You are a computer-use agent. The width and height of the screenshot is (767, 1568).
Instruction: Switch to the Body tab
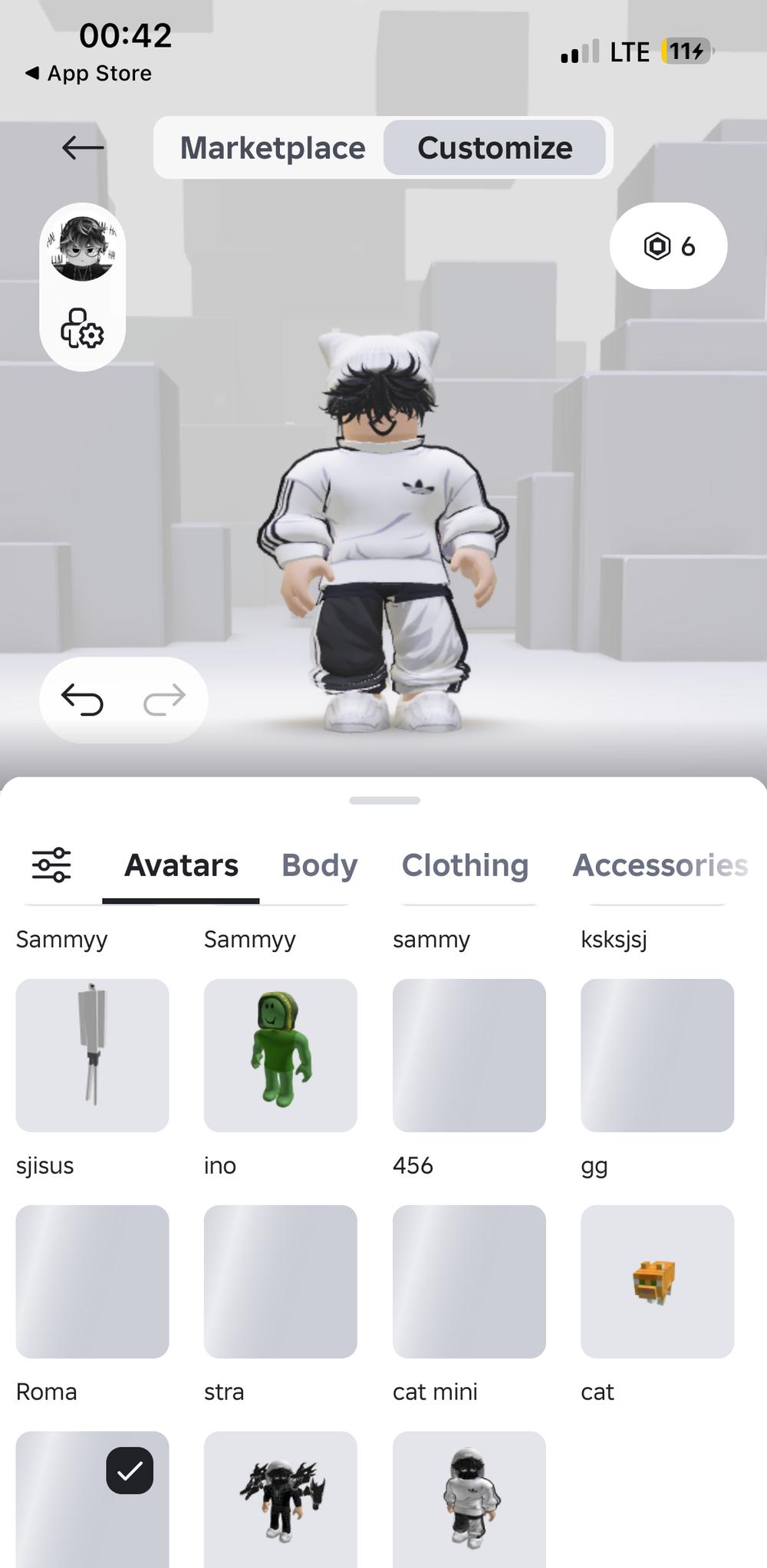[319, 865]
